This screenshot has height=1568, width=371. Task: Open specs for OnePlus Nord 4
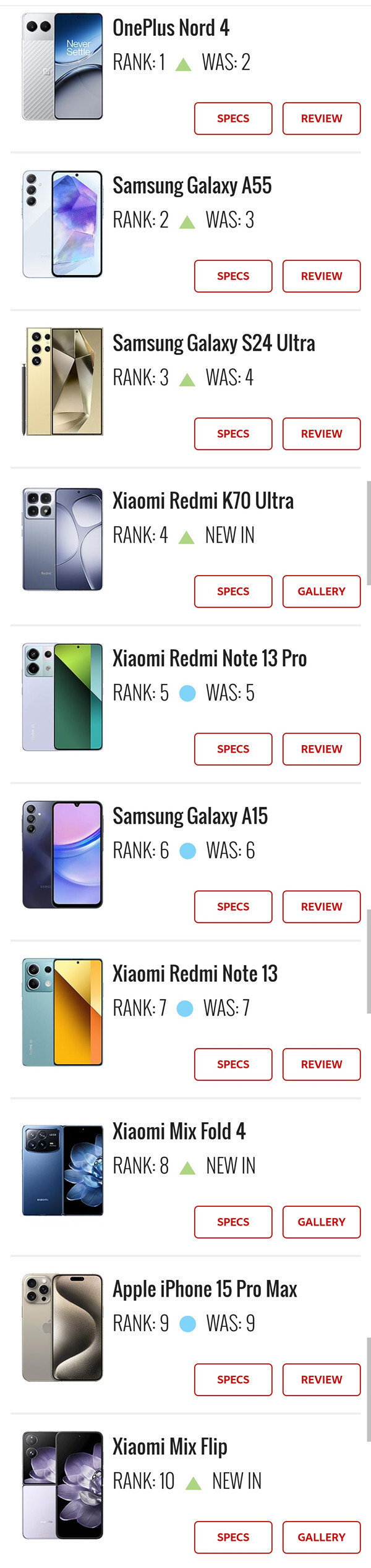tap(233, 118)
